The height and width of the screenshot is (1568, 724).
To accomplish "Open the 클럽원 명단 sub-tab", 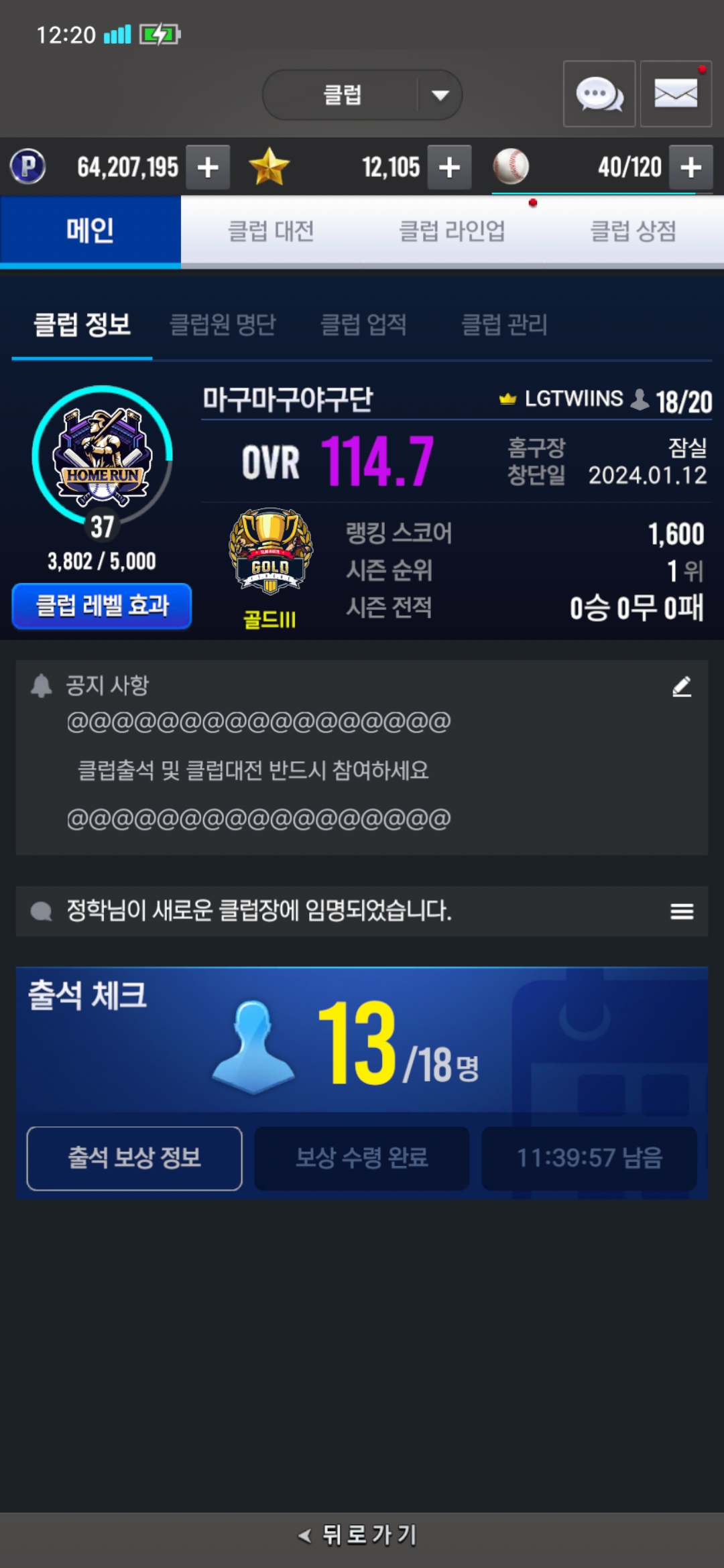I will (223, 325).
